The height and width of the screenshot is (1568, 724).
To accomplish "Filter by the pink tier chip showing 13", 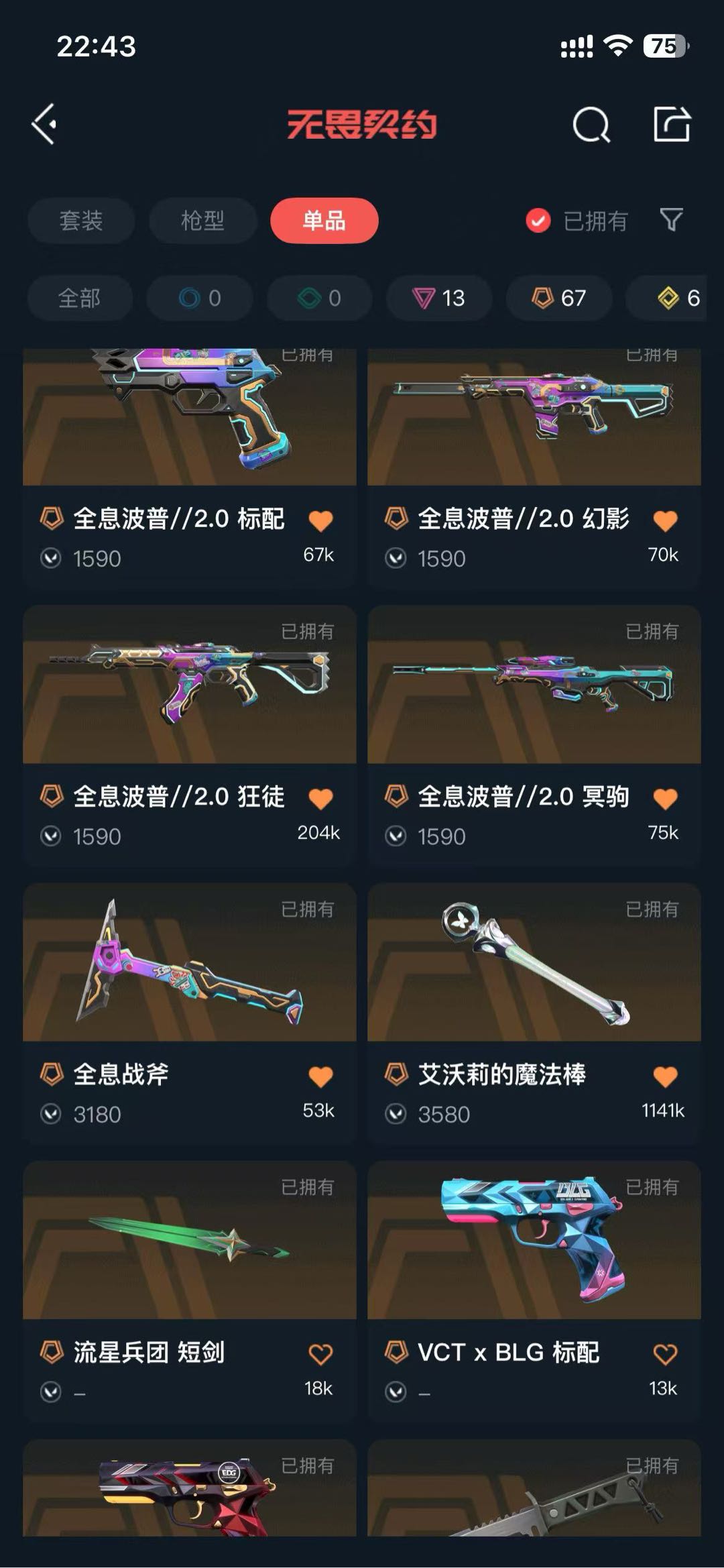I will (x=439, y=298).
